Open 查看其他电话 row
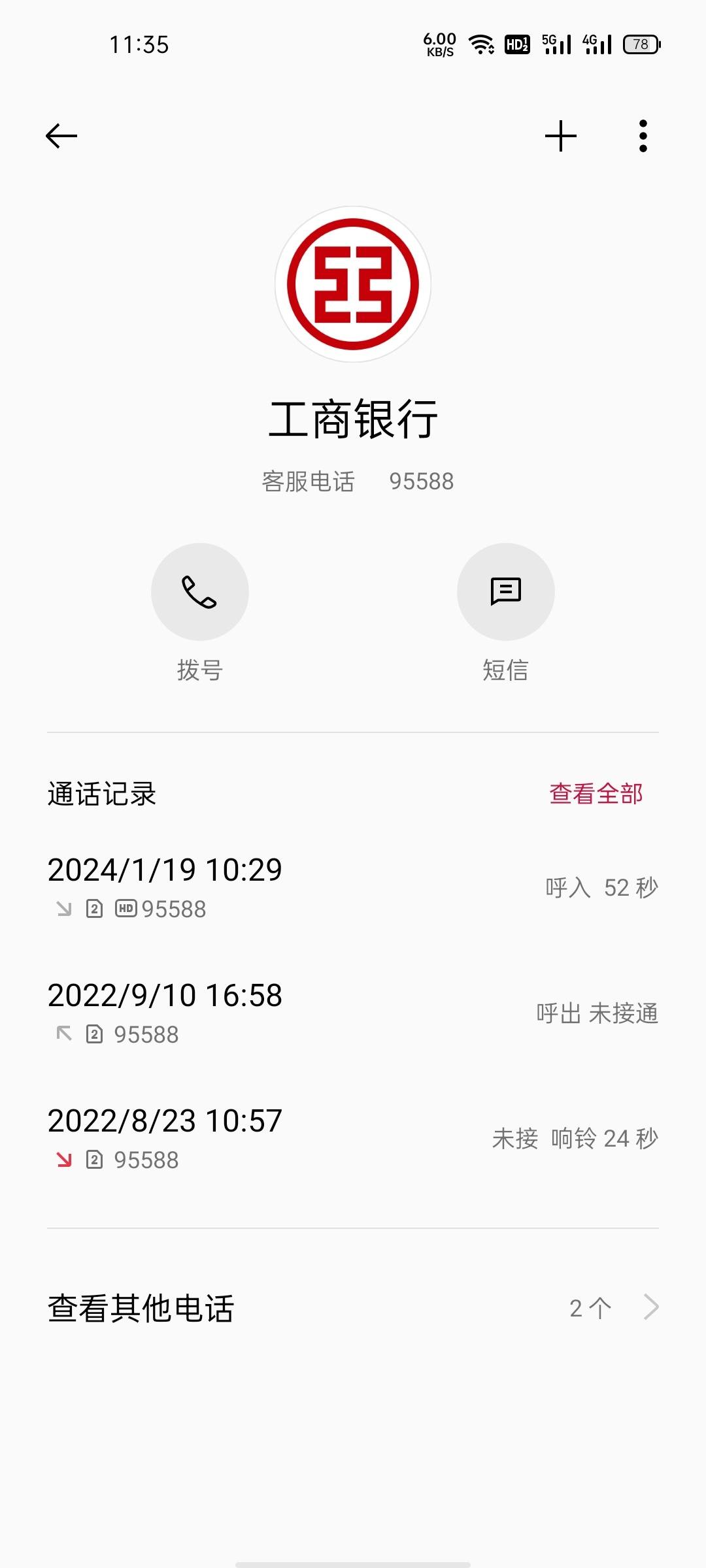 pos(353,1308)
